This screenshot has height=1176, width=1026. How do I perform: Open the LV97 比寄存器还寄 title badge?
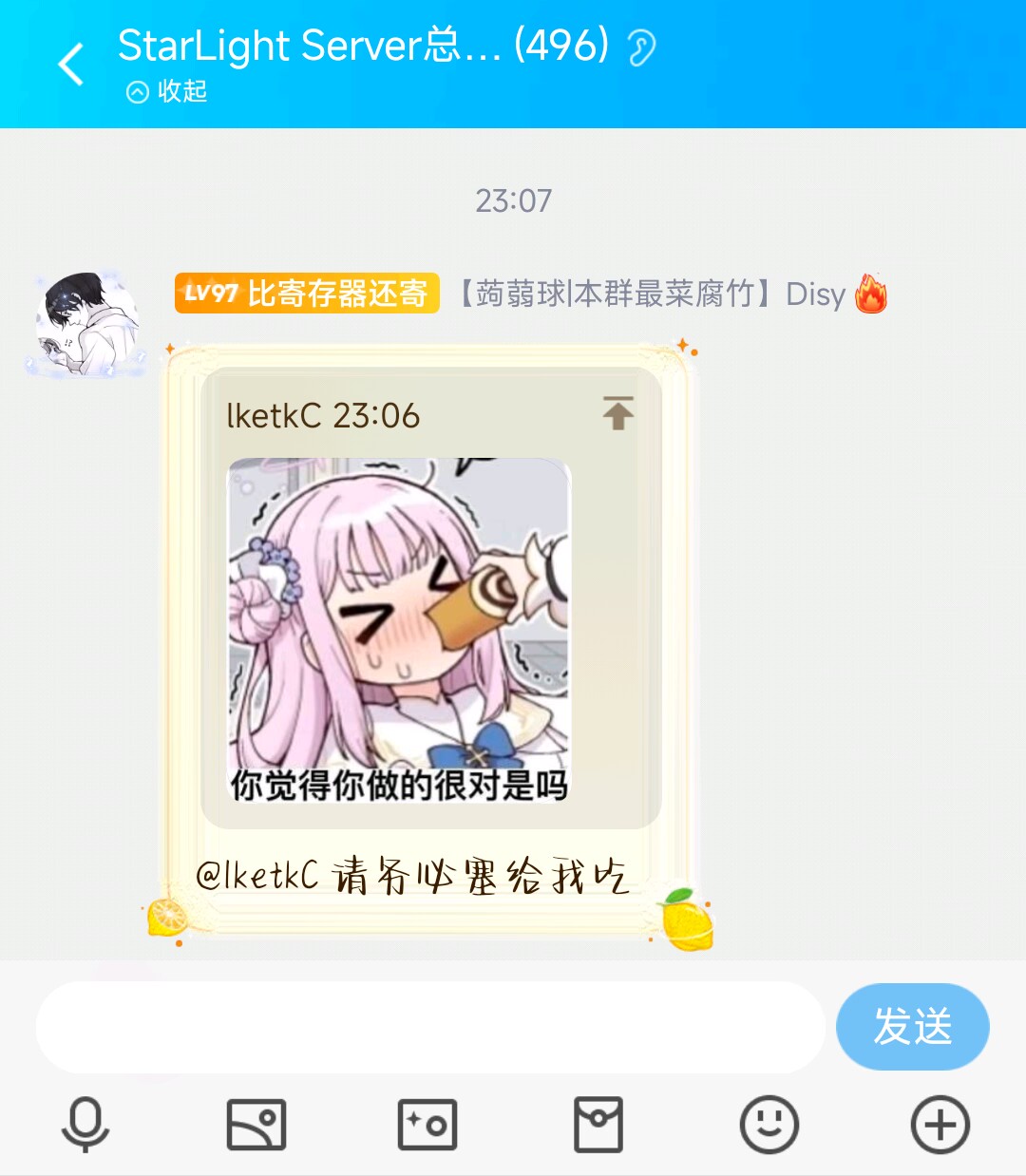click(x=307, y=294)
